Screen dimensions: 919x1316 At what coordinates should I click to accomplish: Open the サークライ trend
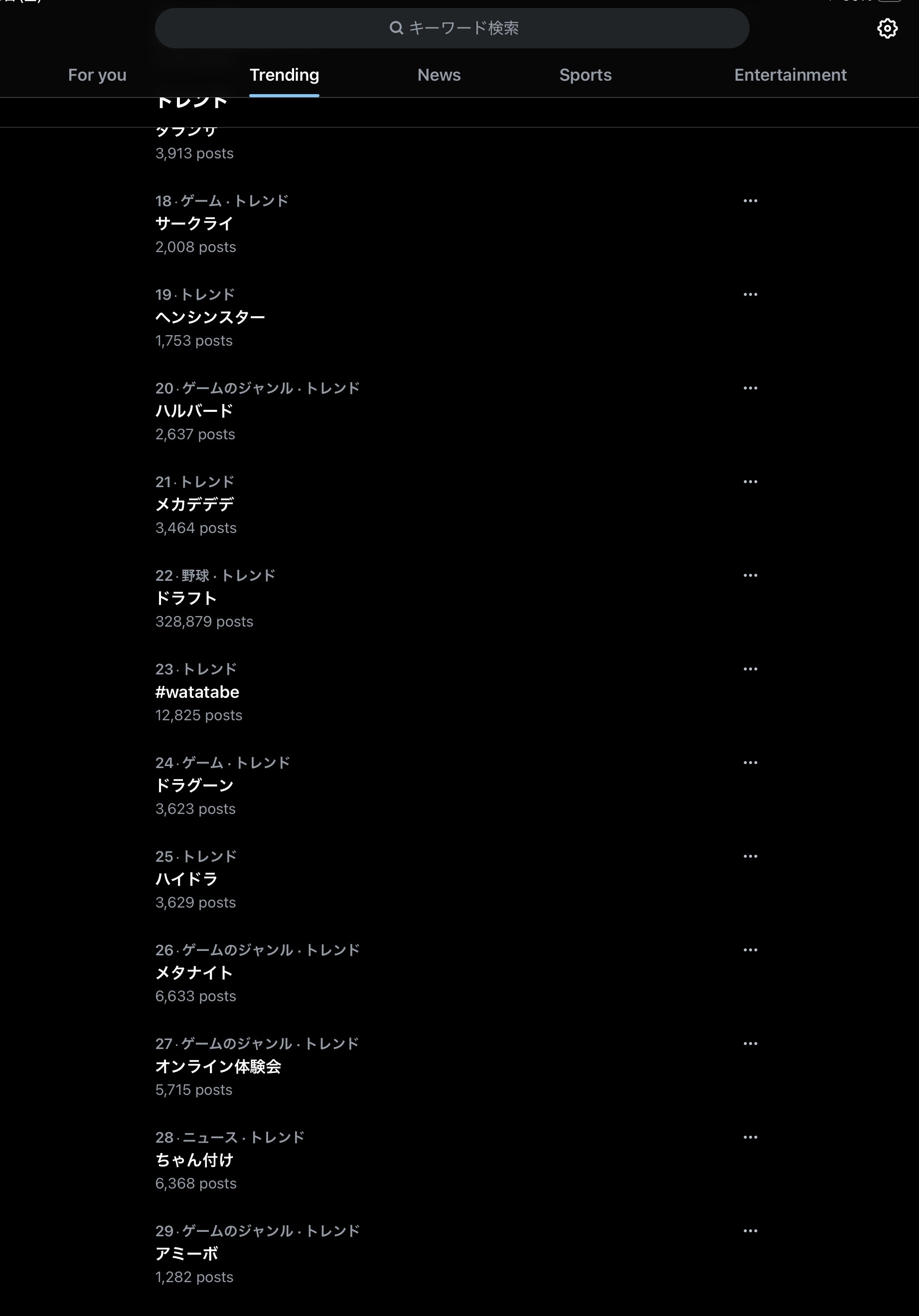pos(194,224)
